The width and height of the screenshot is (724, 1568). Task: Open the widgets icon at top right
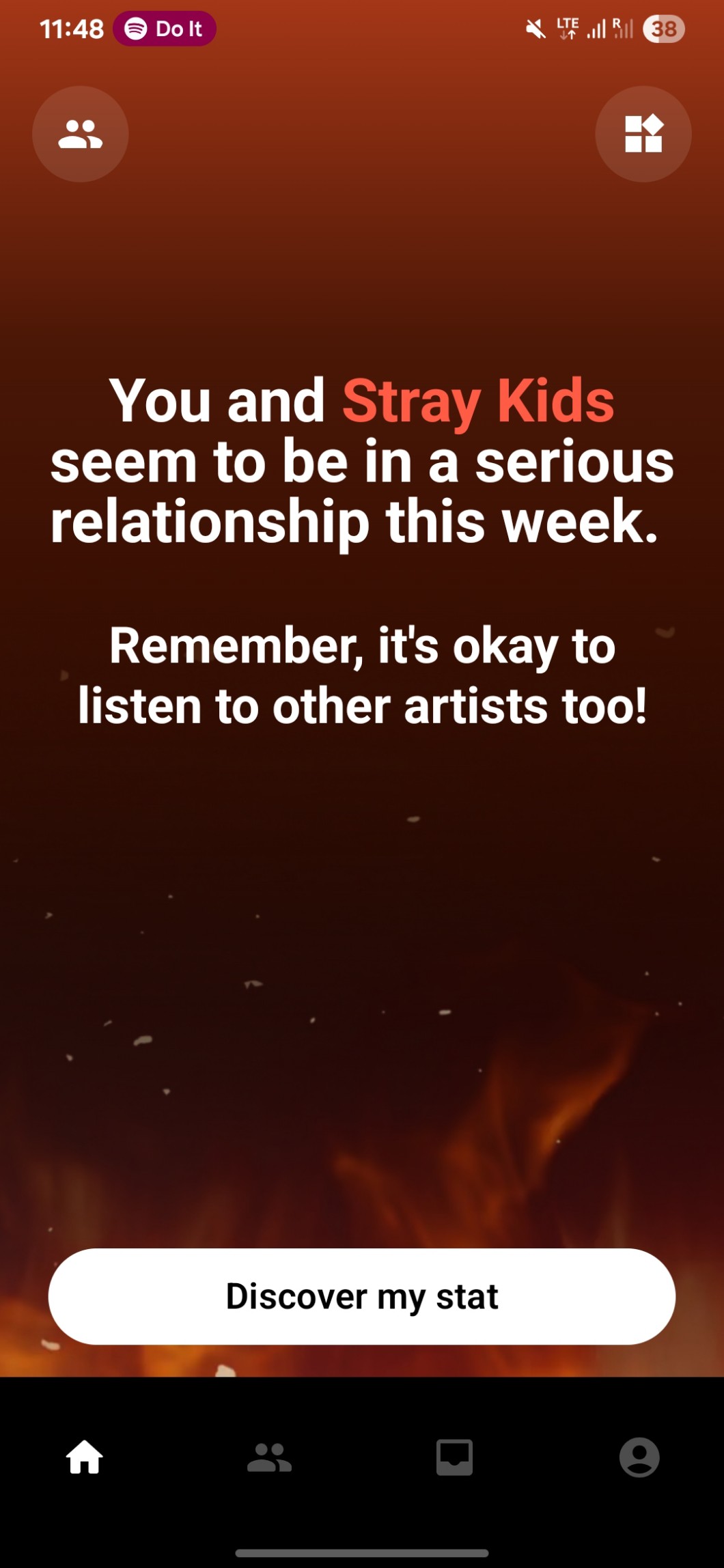pos(643,134)
